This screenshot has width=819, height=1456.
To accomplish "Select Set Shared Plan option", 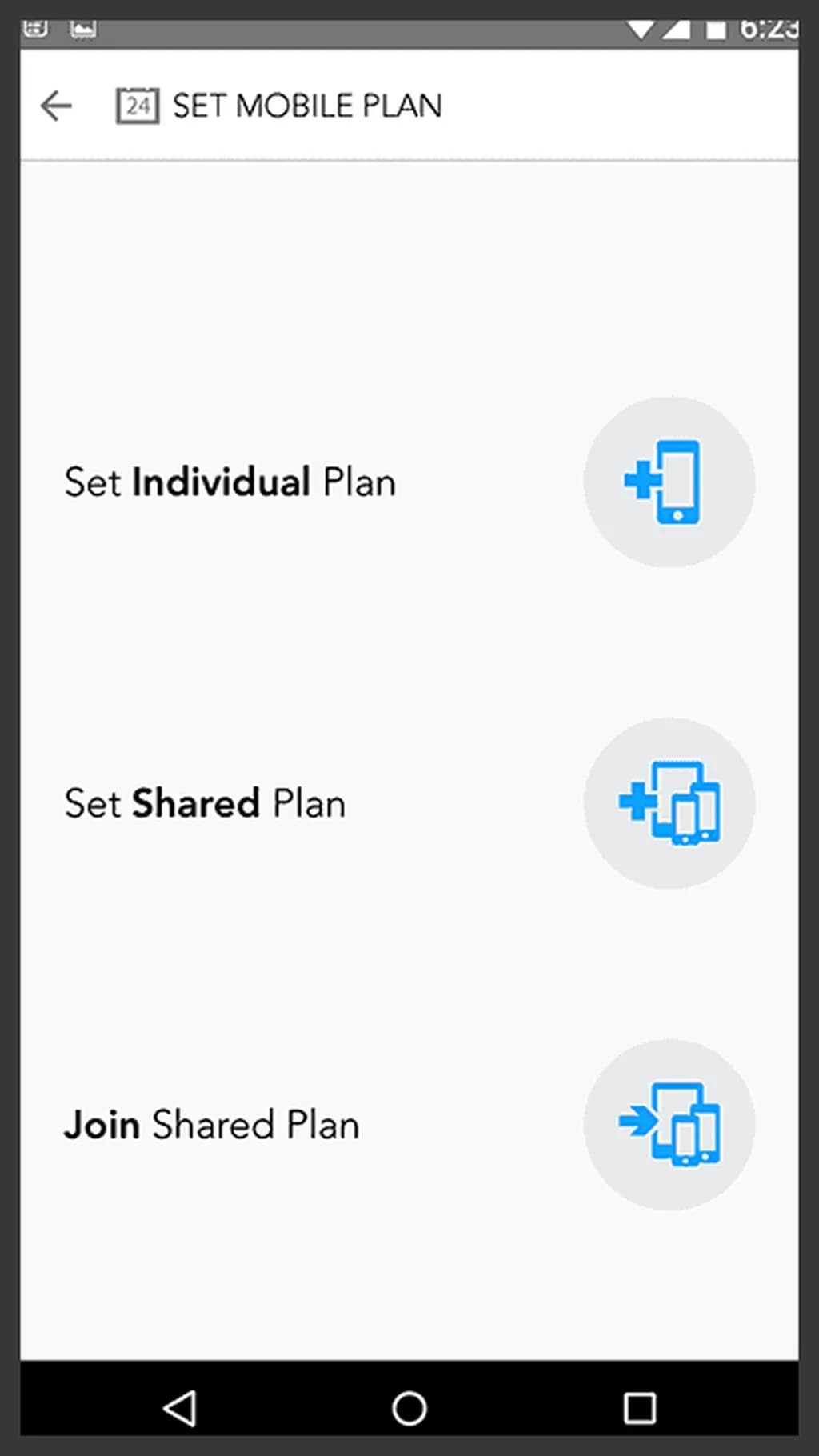I will click(669, 803).
